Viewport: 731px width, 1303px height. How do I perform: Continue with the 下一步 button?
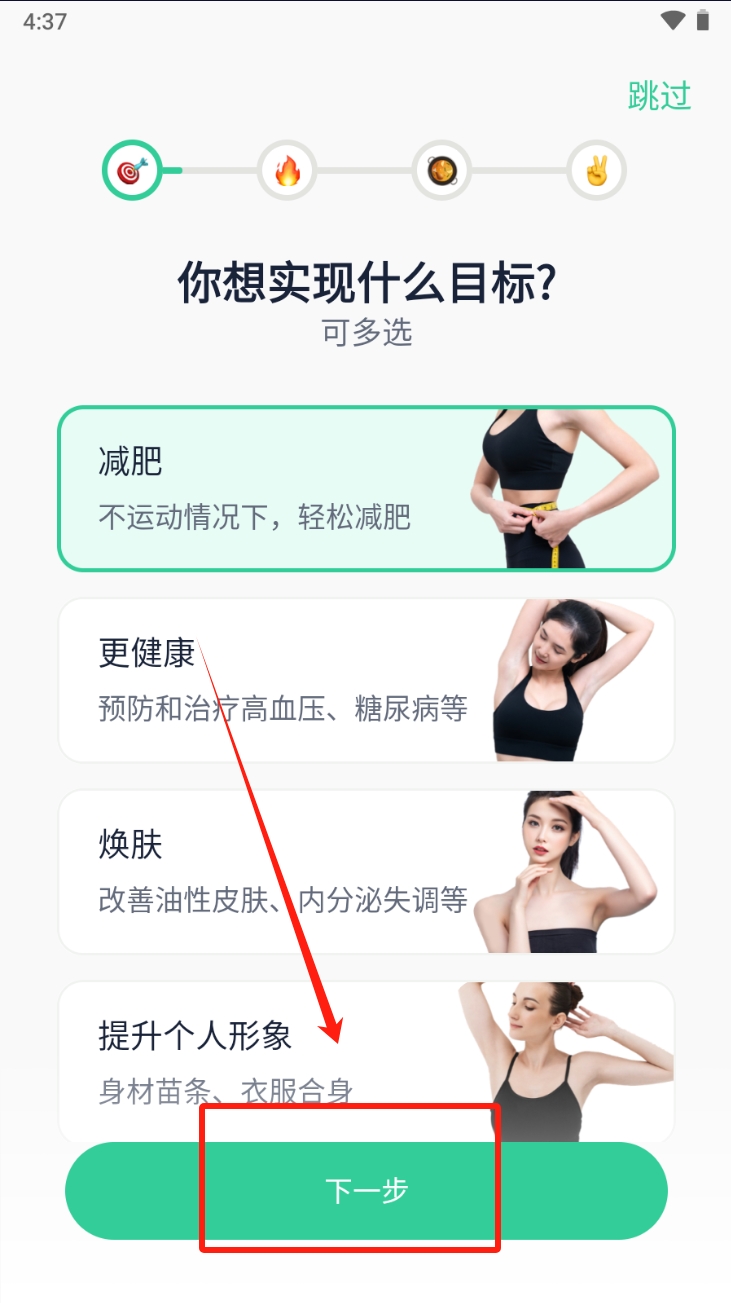point(366,1191)
